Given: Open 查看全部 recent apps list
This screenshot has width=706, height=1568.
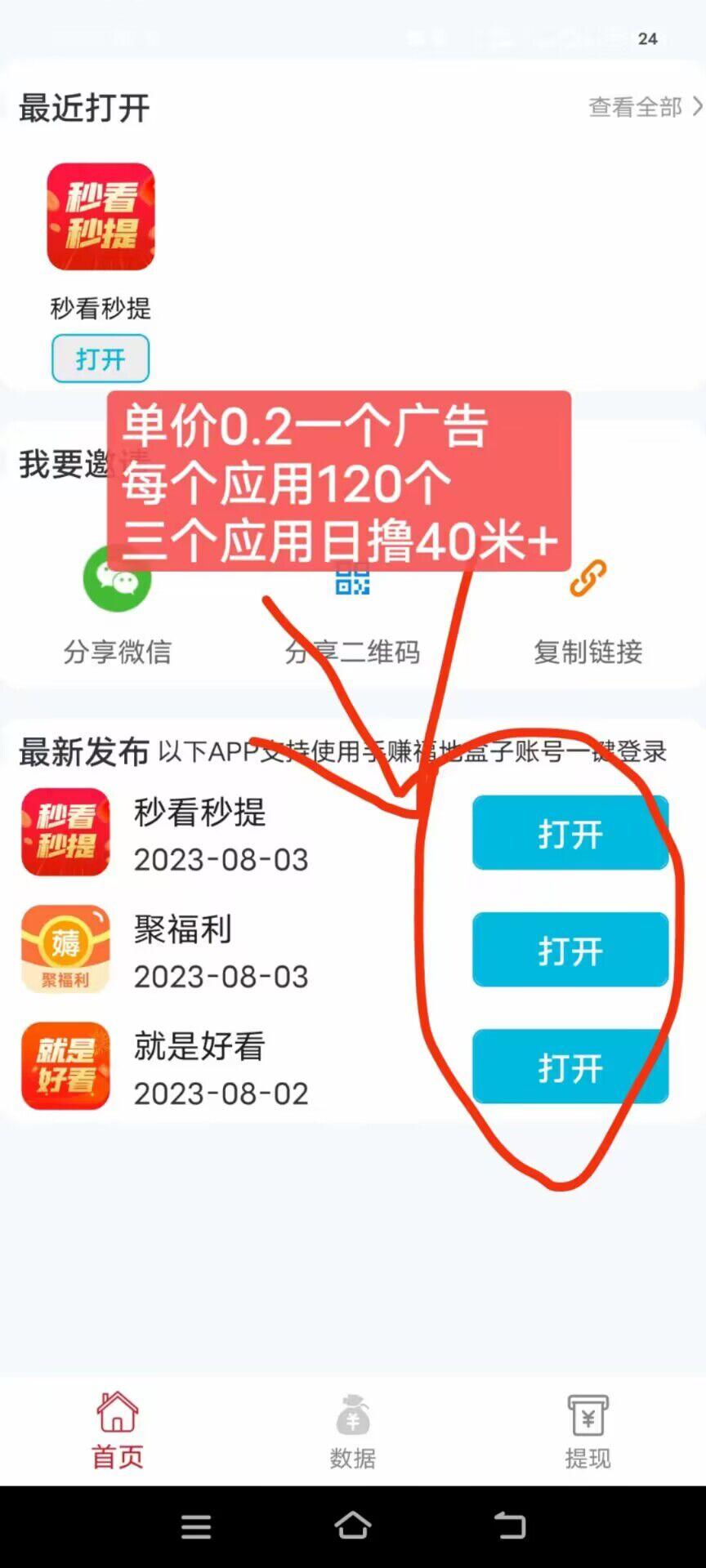Looking at the screenshot, I should [x=644, y=107].
